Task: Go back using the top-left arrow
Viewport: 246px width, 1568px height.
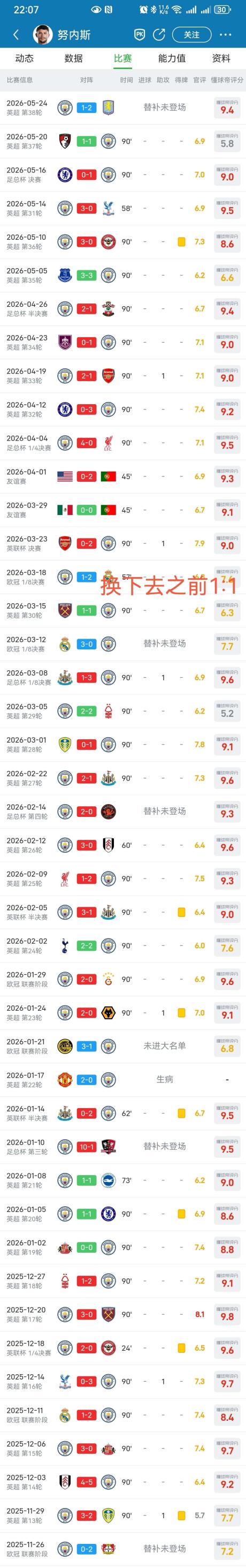Action: (x=16, y=35)
